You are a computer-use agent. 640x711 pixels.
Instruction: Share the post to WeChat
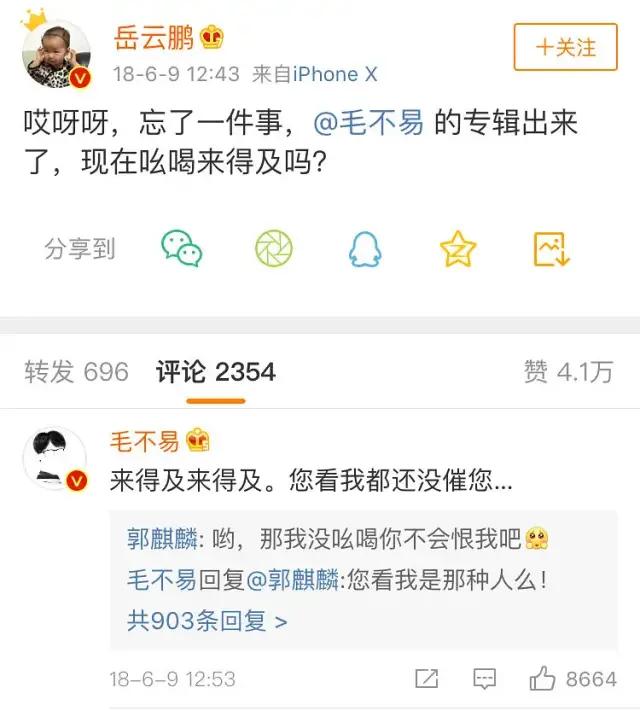pyautogui.click(x=182, y=249)
